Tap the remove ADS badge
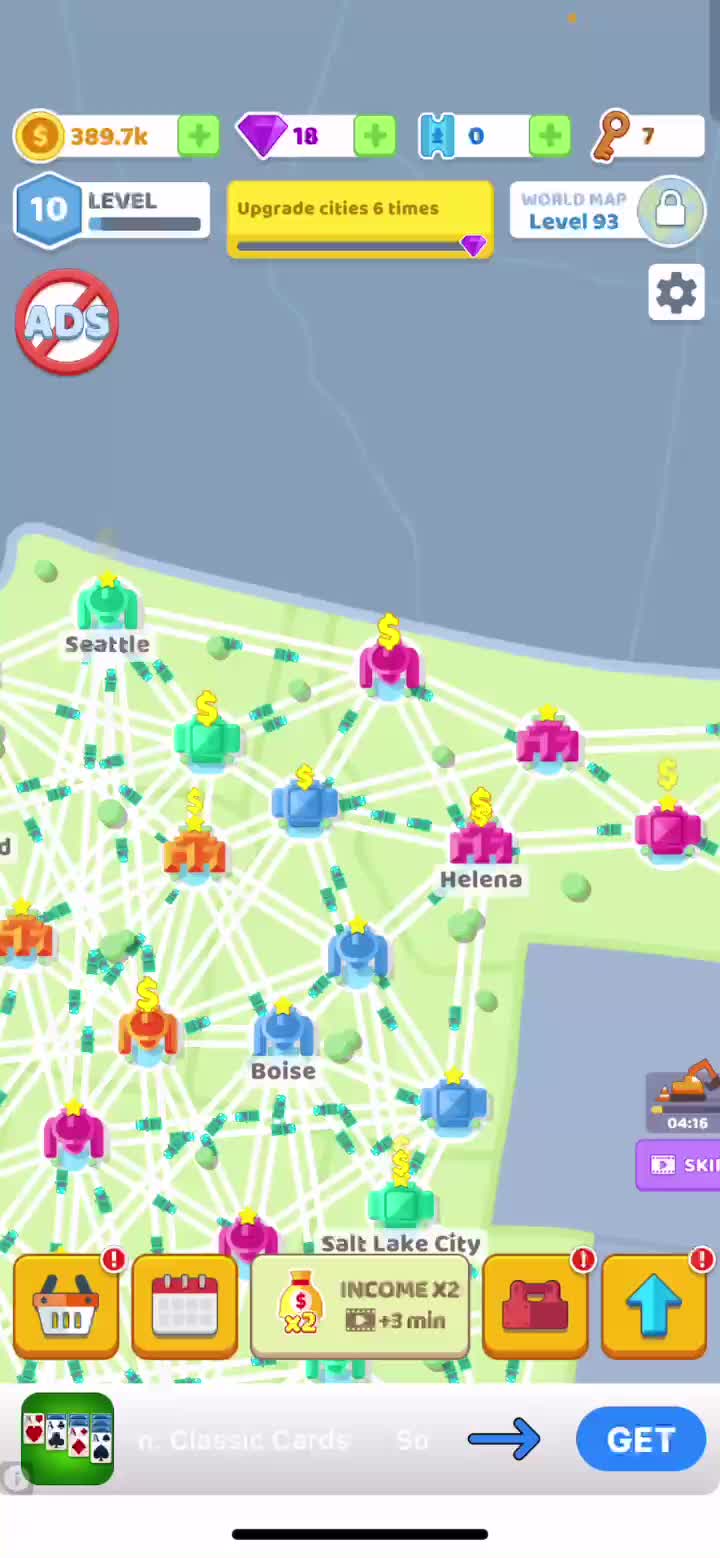The width and height of the screenshot is (720, 1558). point(67,321)
